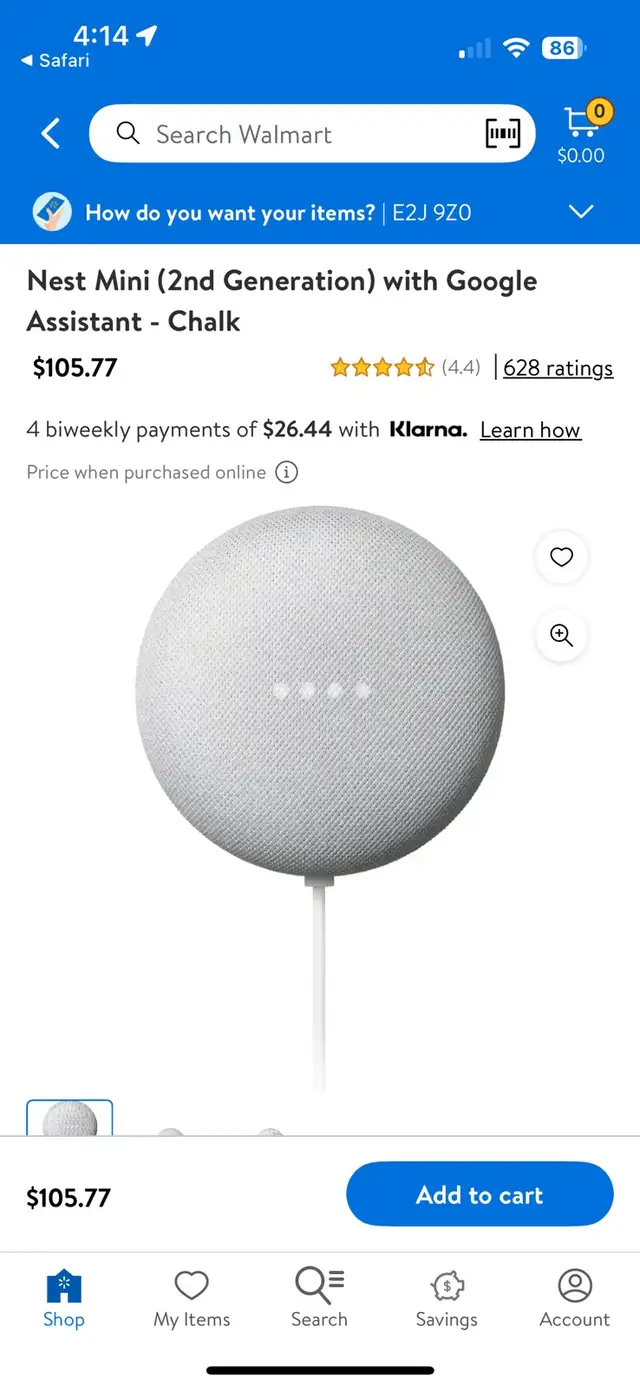Select the first product image thumbnail

(70, 1118)
